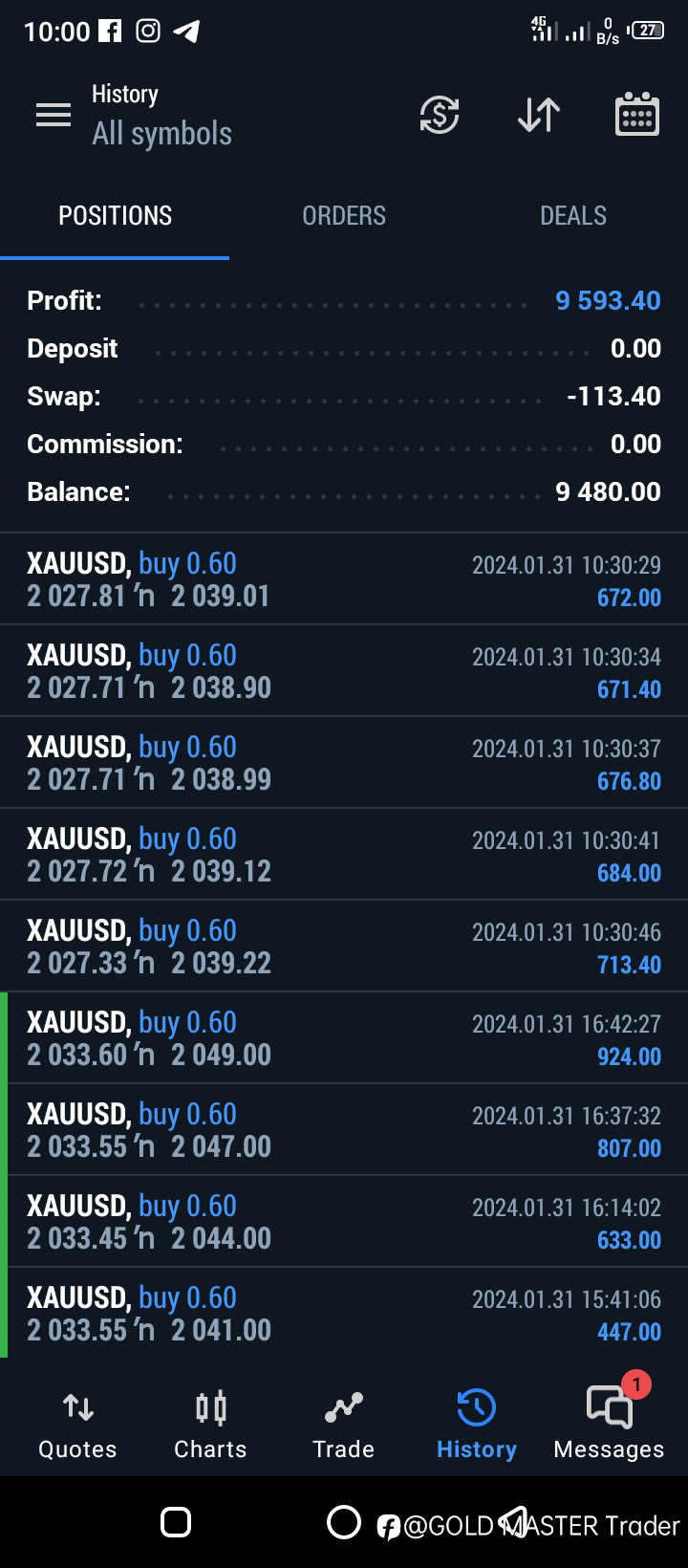Tap the symbol filter dollar icon
This screenshot has height=1568, width=688.
tap(440, 115)
